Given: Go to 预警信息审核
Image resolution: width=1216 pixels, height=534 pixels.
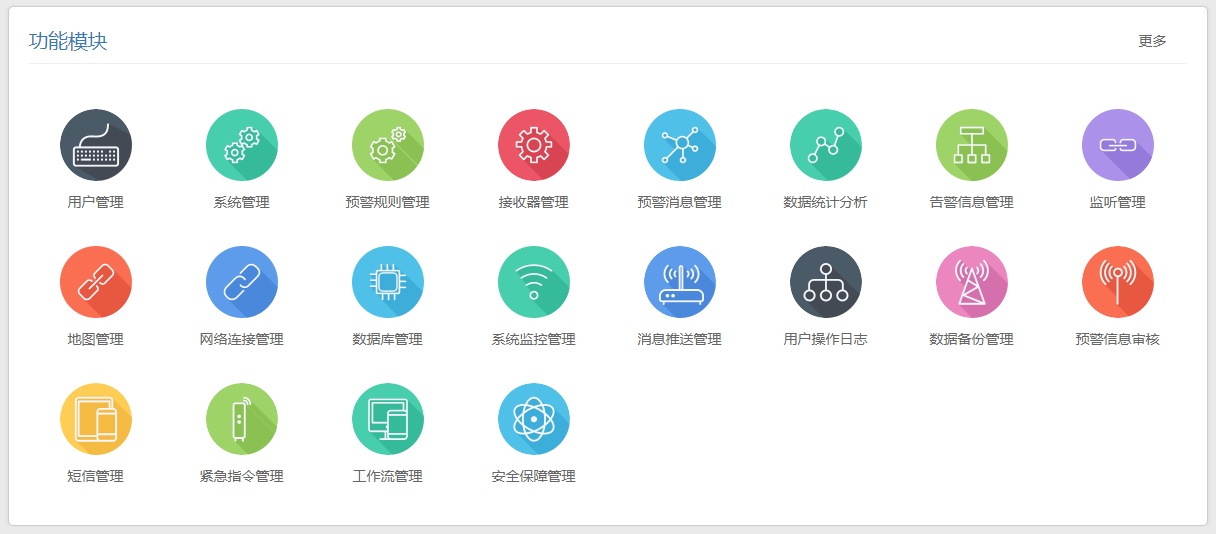Looking at the screenshot, I should tap(1118, 283).
